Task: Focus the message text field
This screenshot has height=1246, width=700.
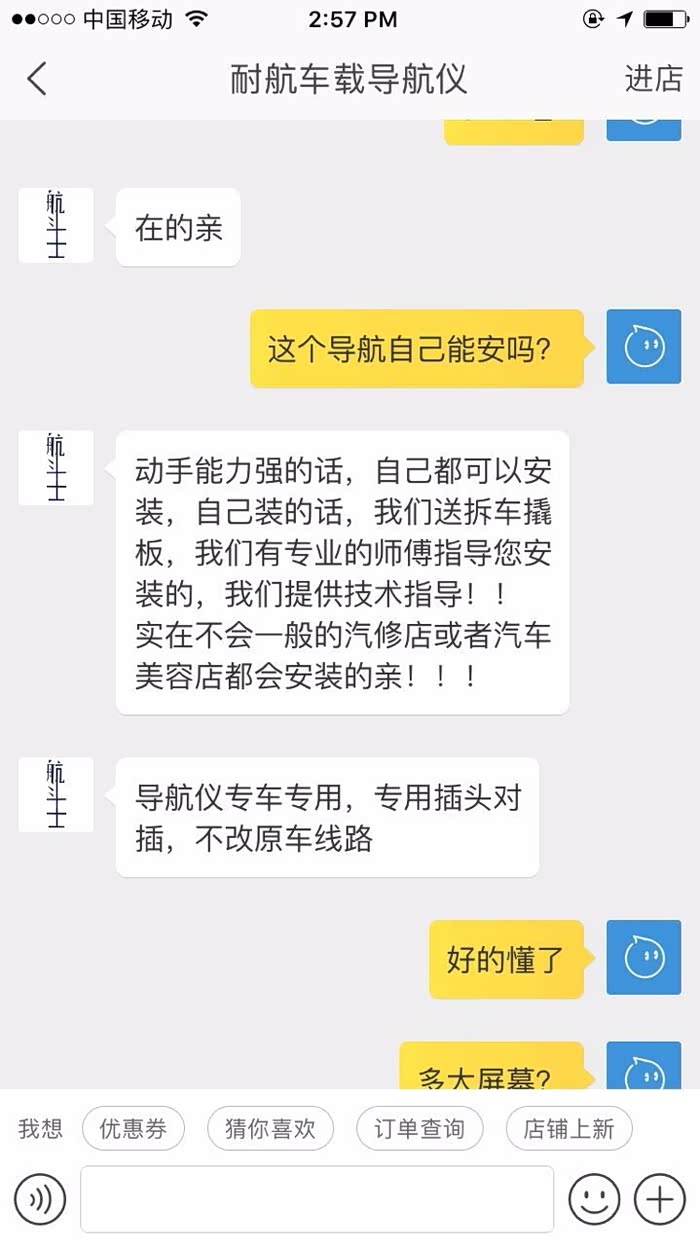Action: click(317, 1198)
